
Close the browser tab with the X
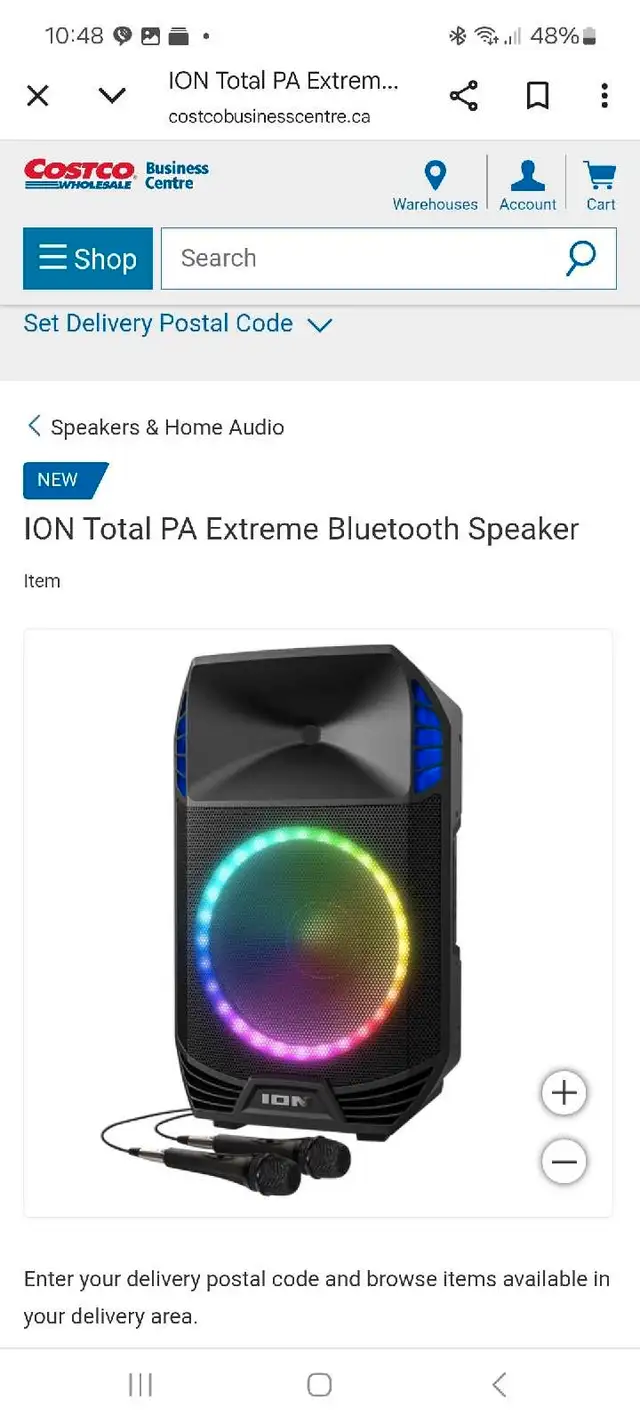(x=37, y=96)
